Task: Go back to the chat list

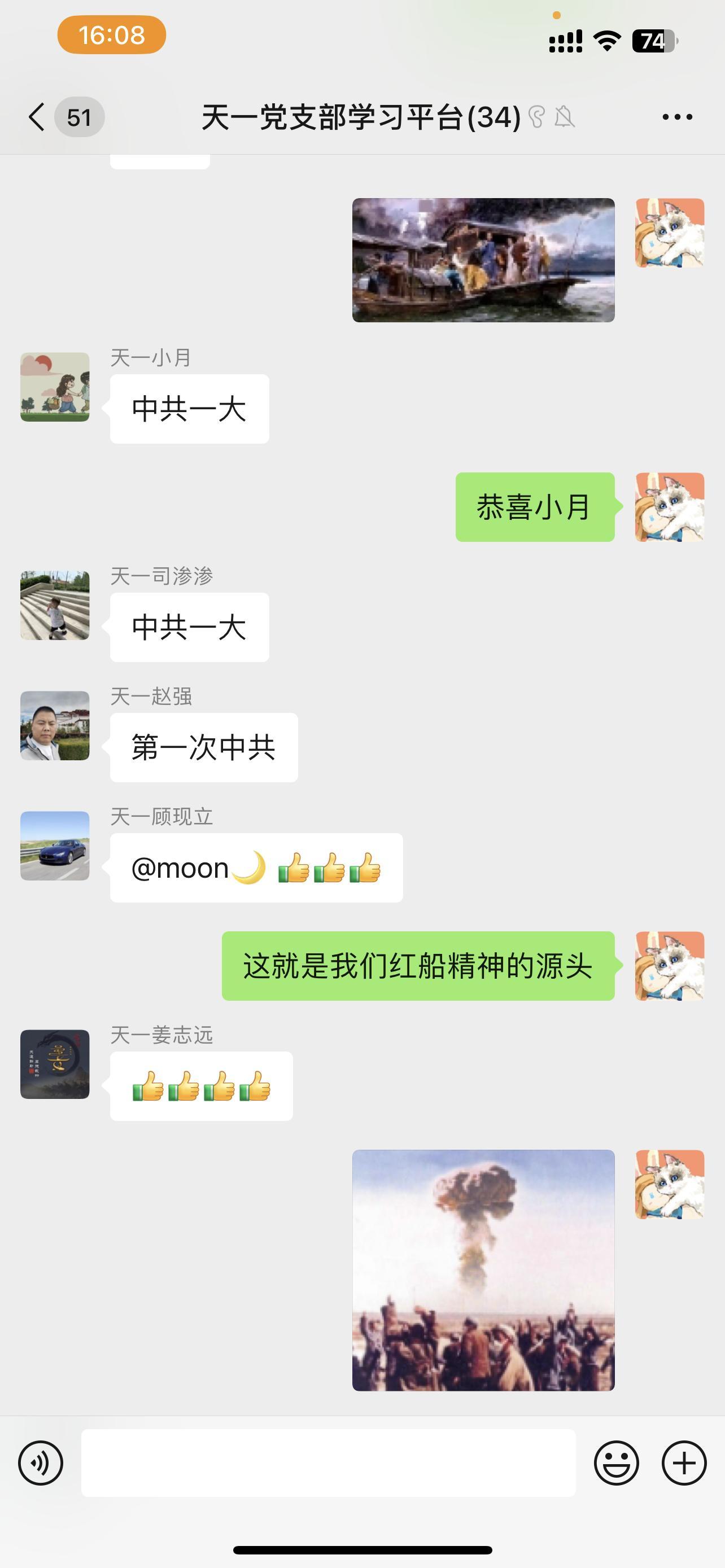Action: tap(38, 116)
